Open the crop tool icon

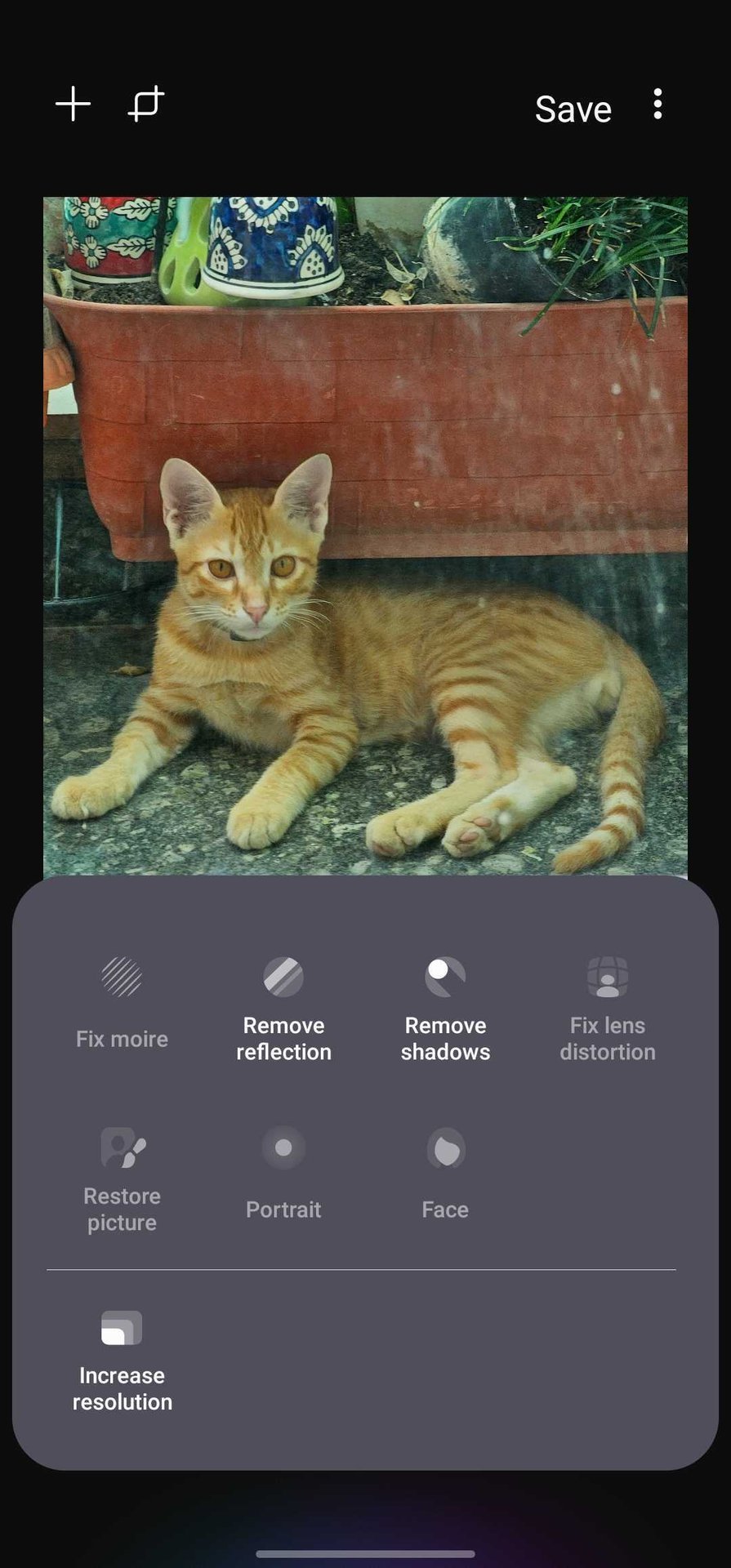coord(146,105)
